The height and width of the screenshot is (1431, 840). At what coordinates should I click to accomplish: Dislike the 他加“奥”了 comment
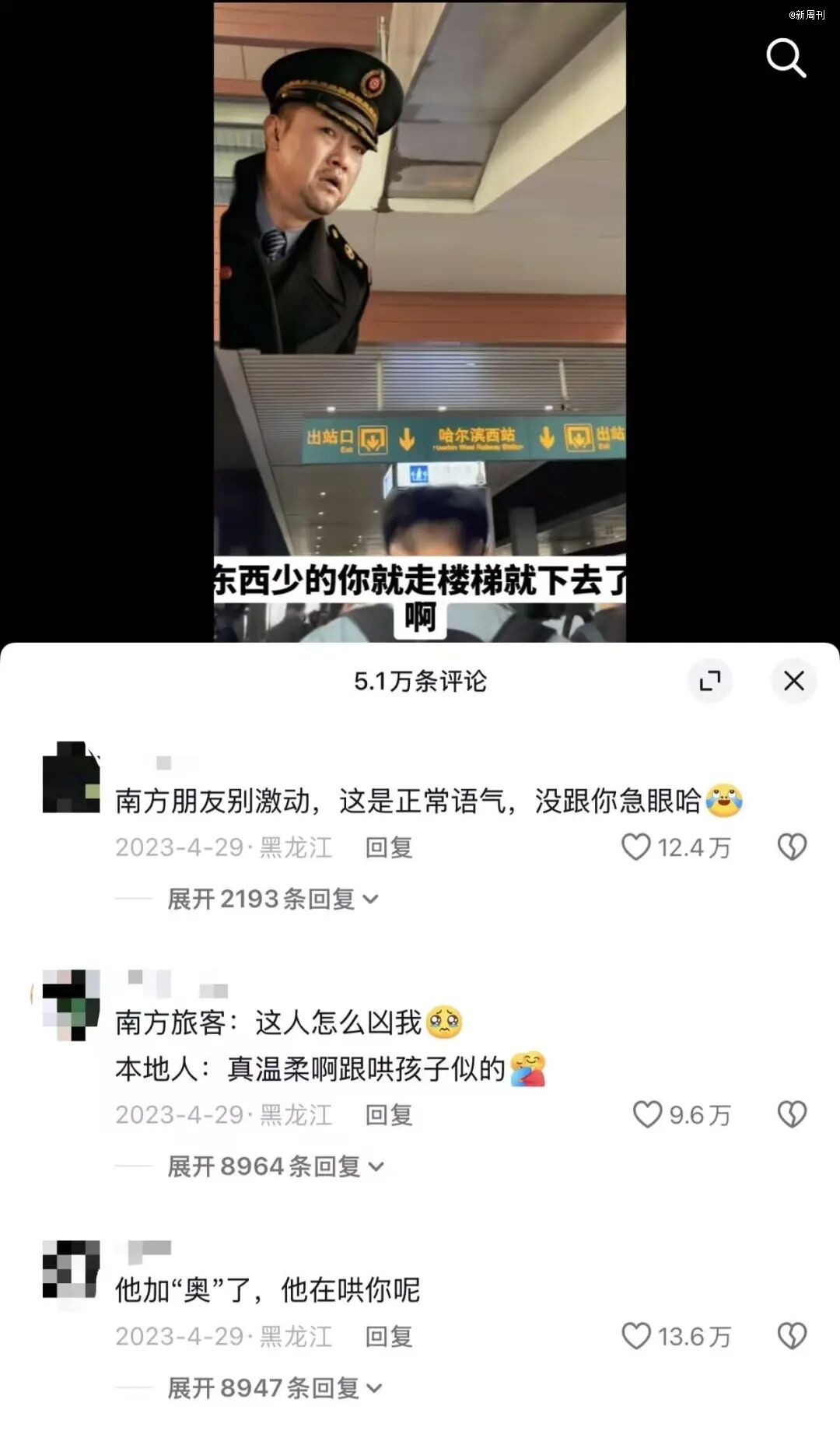tap(792, 1336)
